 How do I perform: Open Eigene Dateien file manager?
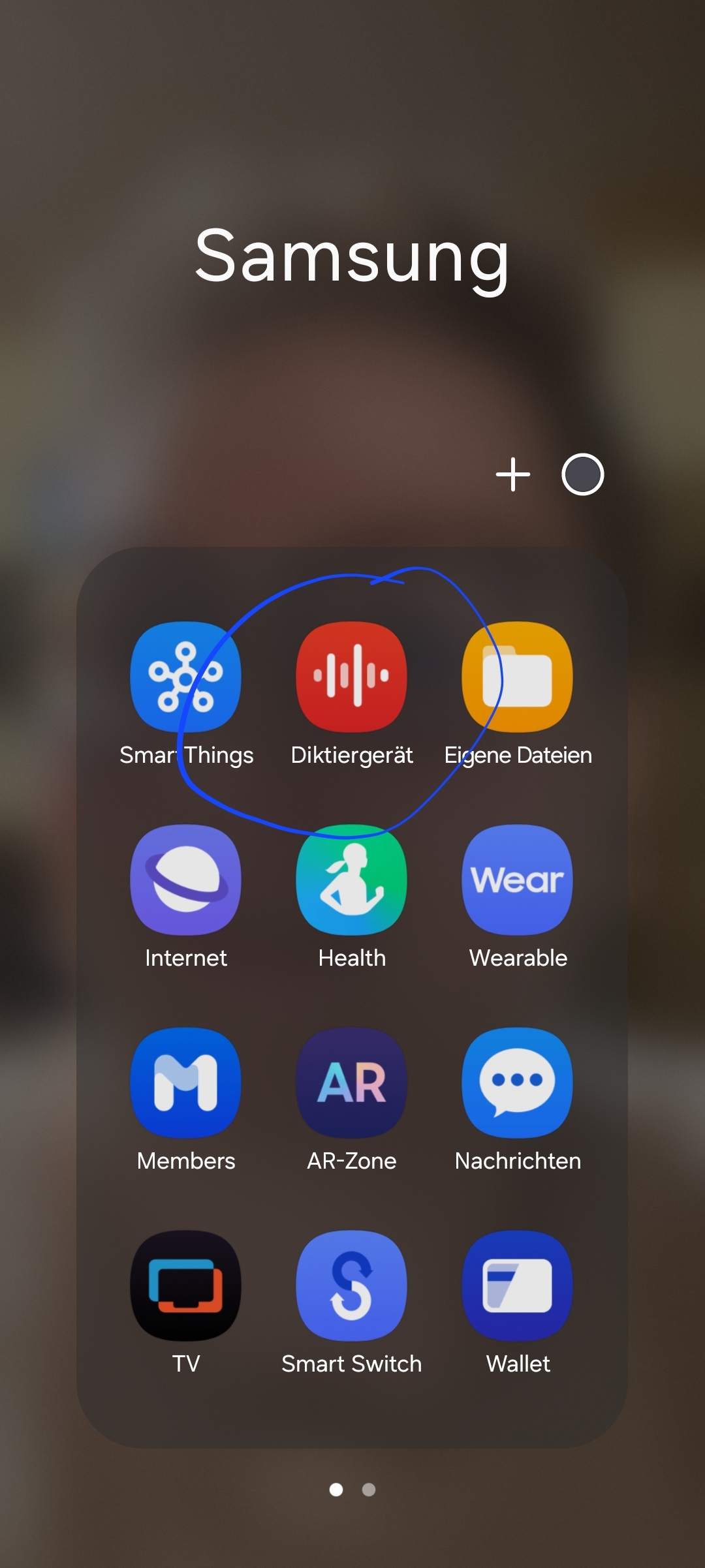point(518,677)
